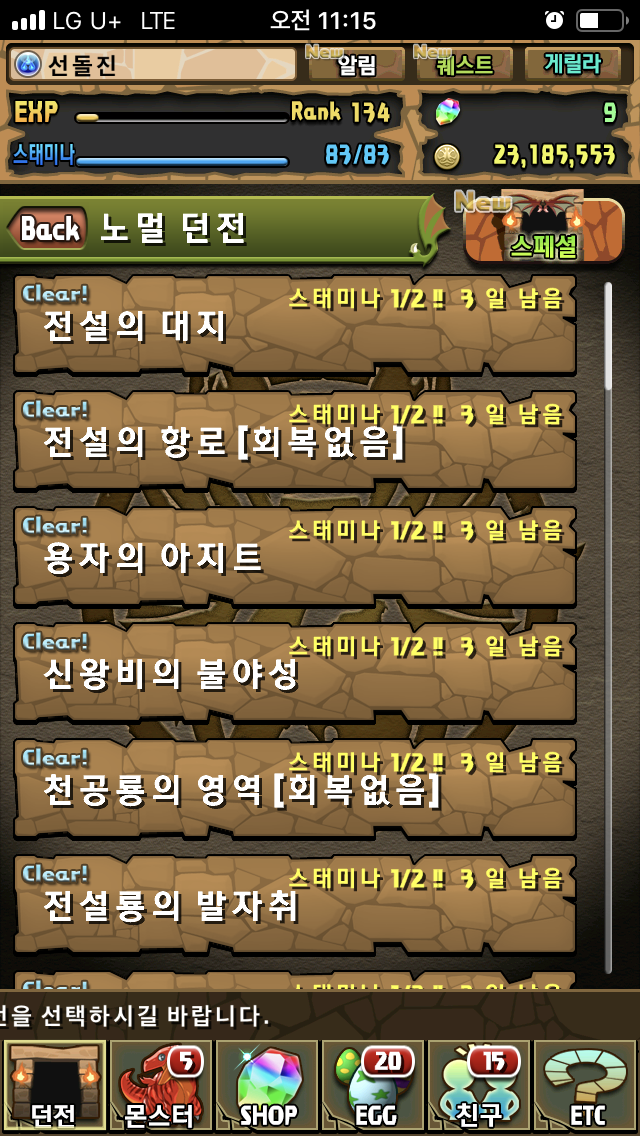
Task: Switch to the 스페셜 dungeon list
Action: point(545,231)
